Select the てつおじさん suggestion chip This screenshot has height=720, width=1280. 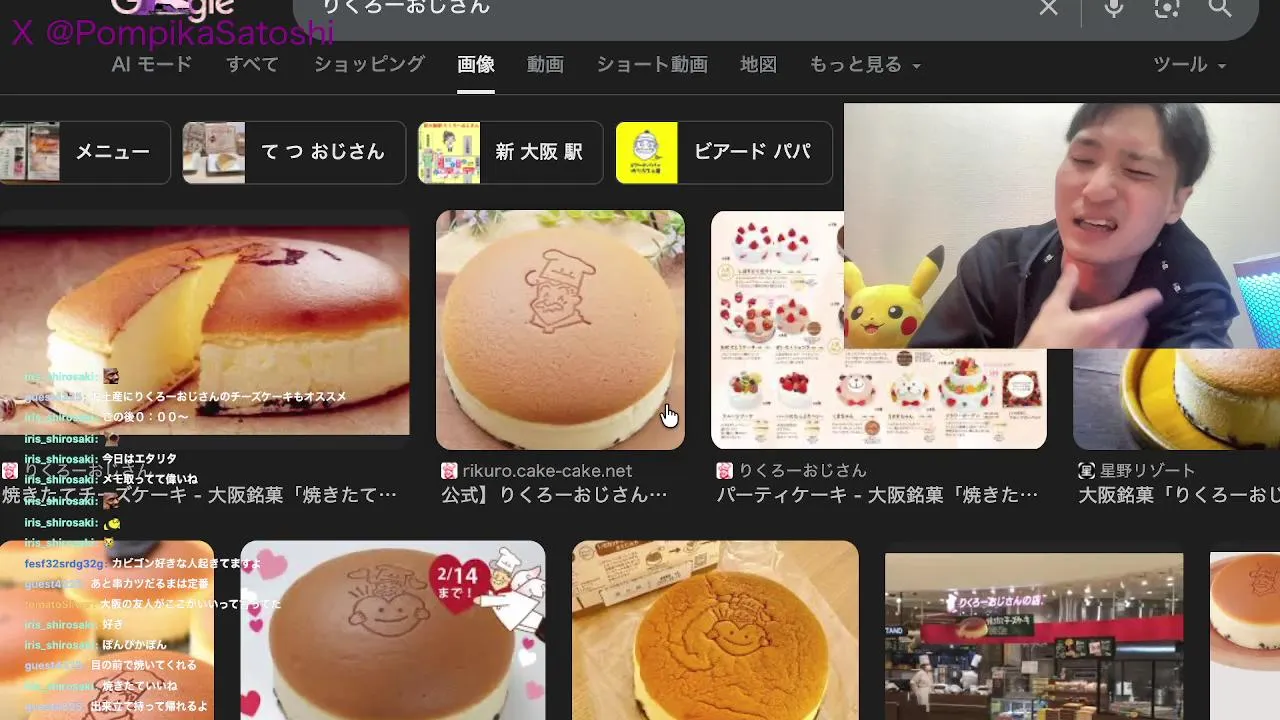coord(294,152)
